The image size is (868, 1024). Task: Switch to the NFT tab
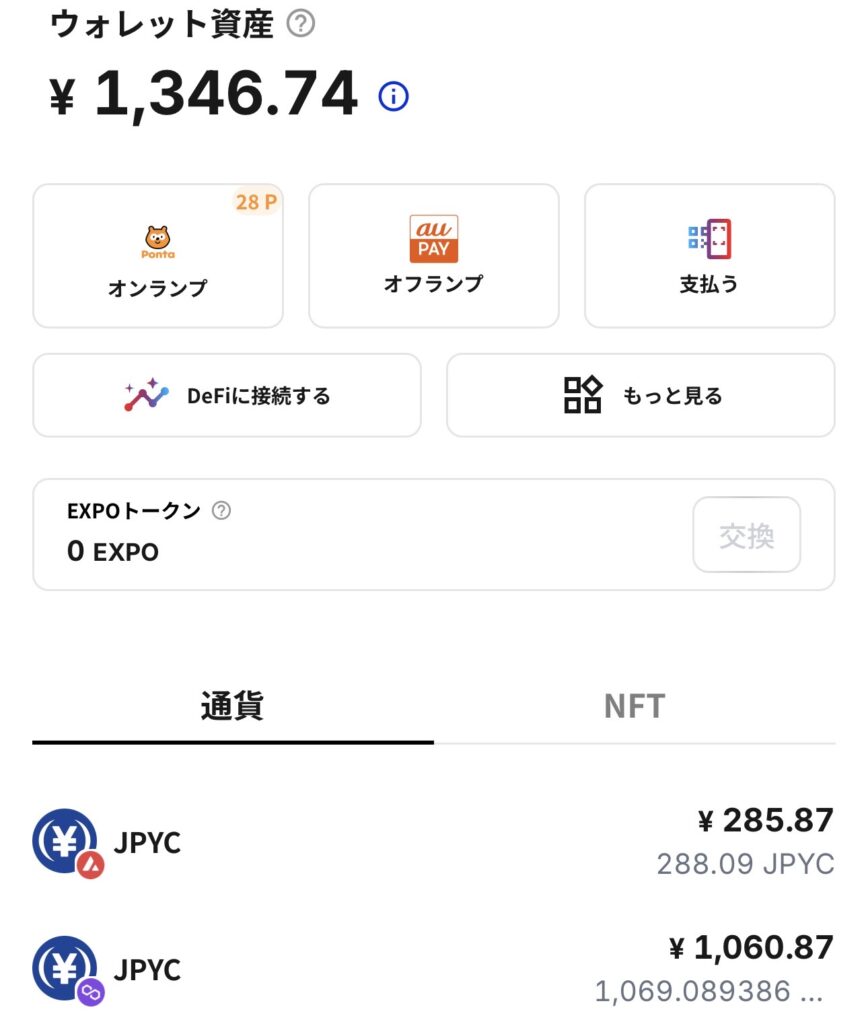pos(634,706)
